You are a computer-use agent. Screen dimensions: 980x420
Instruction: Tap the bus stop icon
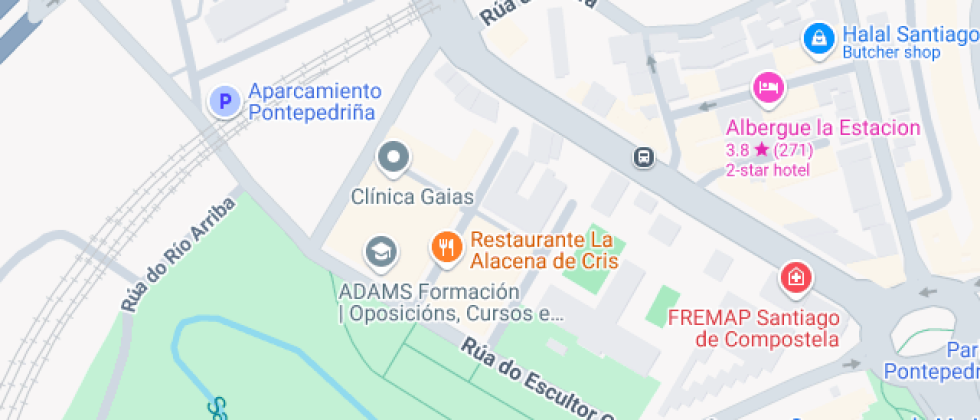[644, 157]
